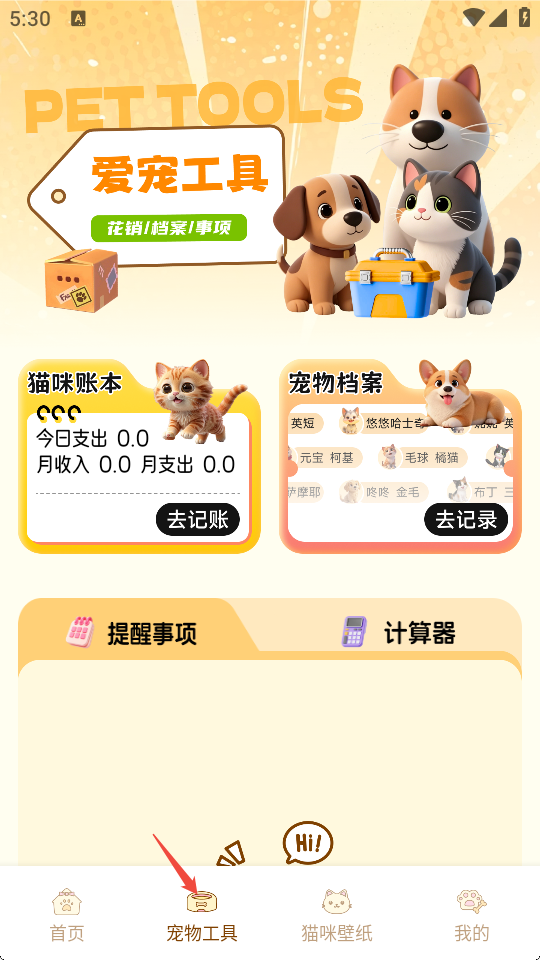Switch to the 我的 profile tab
The height and width of the screenshot is (960, 540).
click(x=472, y=916)
